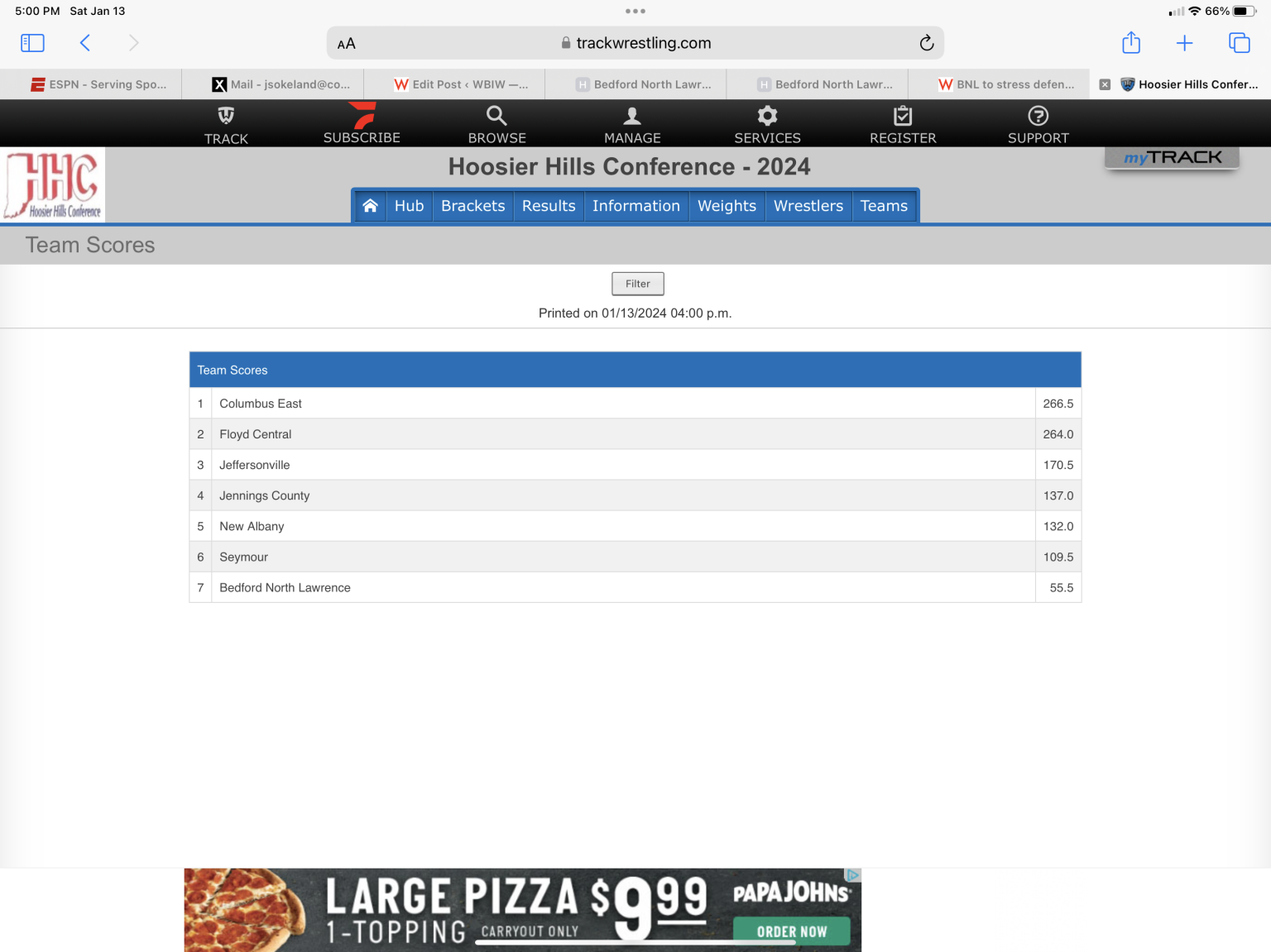This screenshot has width=1271, height=952.
Task: Open the SUBSCRIBE page
Action: point(362,124)
